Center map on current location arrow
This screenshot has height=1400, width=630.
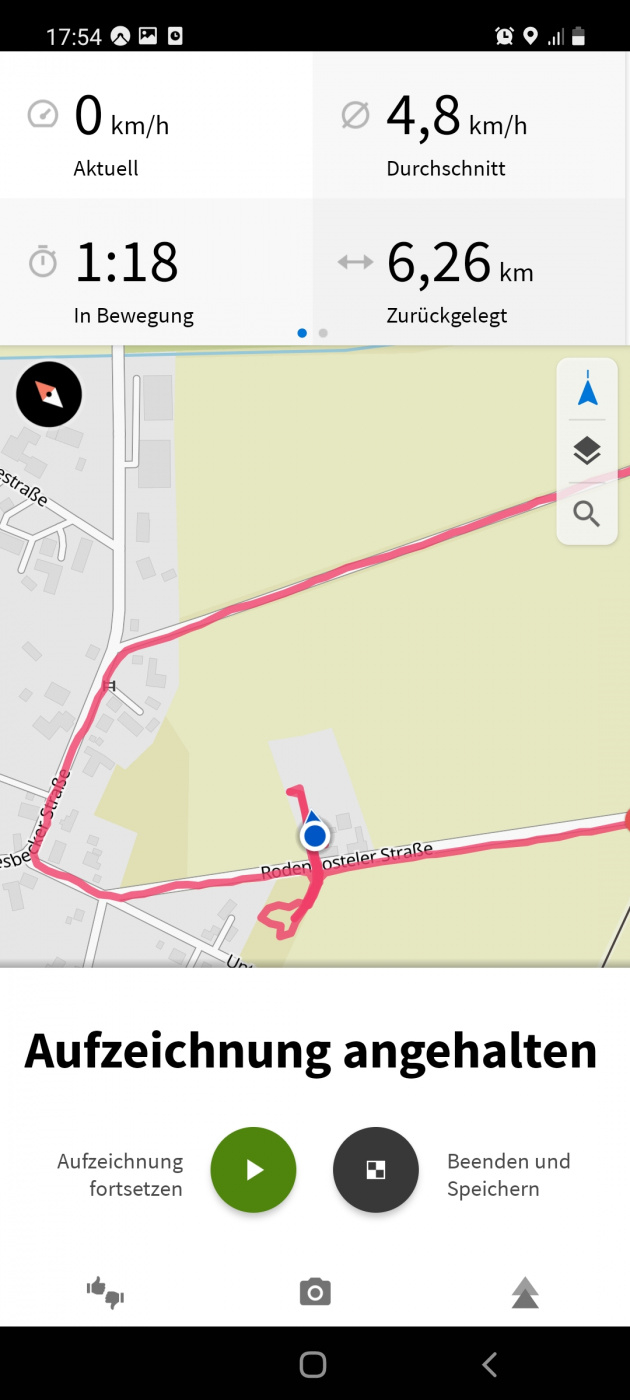point(587,390)
